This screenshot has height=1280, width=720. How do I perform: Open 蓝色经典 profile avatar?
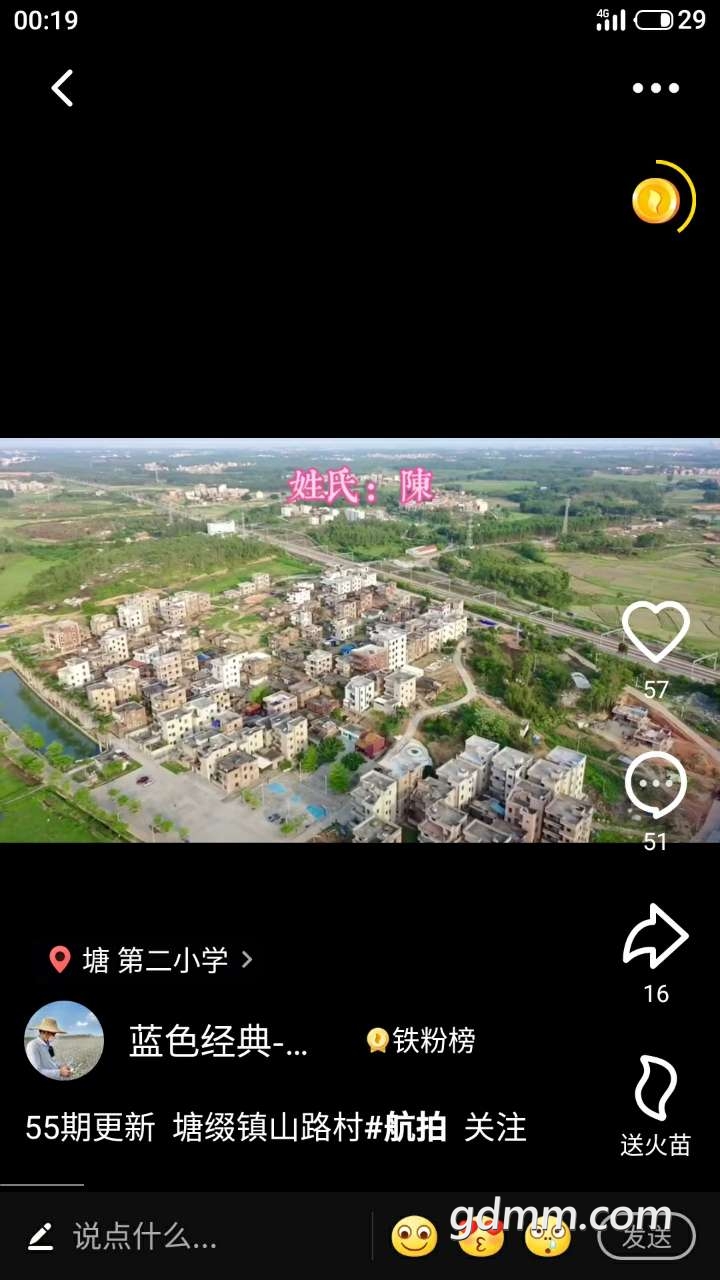point(64,1041)
